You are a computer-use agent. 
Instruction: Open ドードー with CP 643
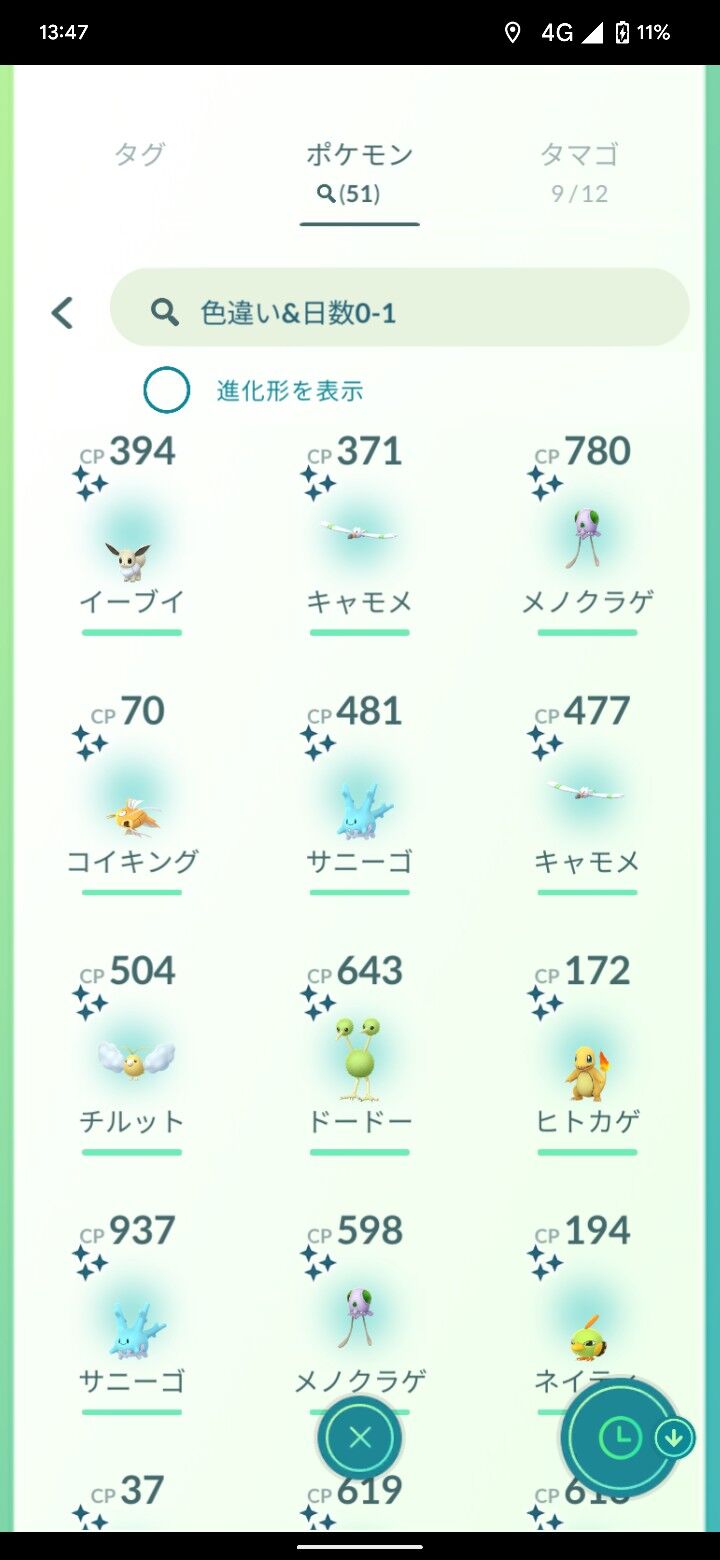(x=360, y=1055)
